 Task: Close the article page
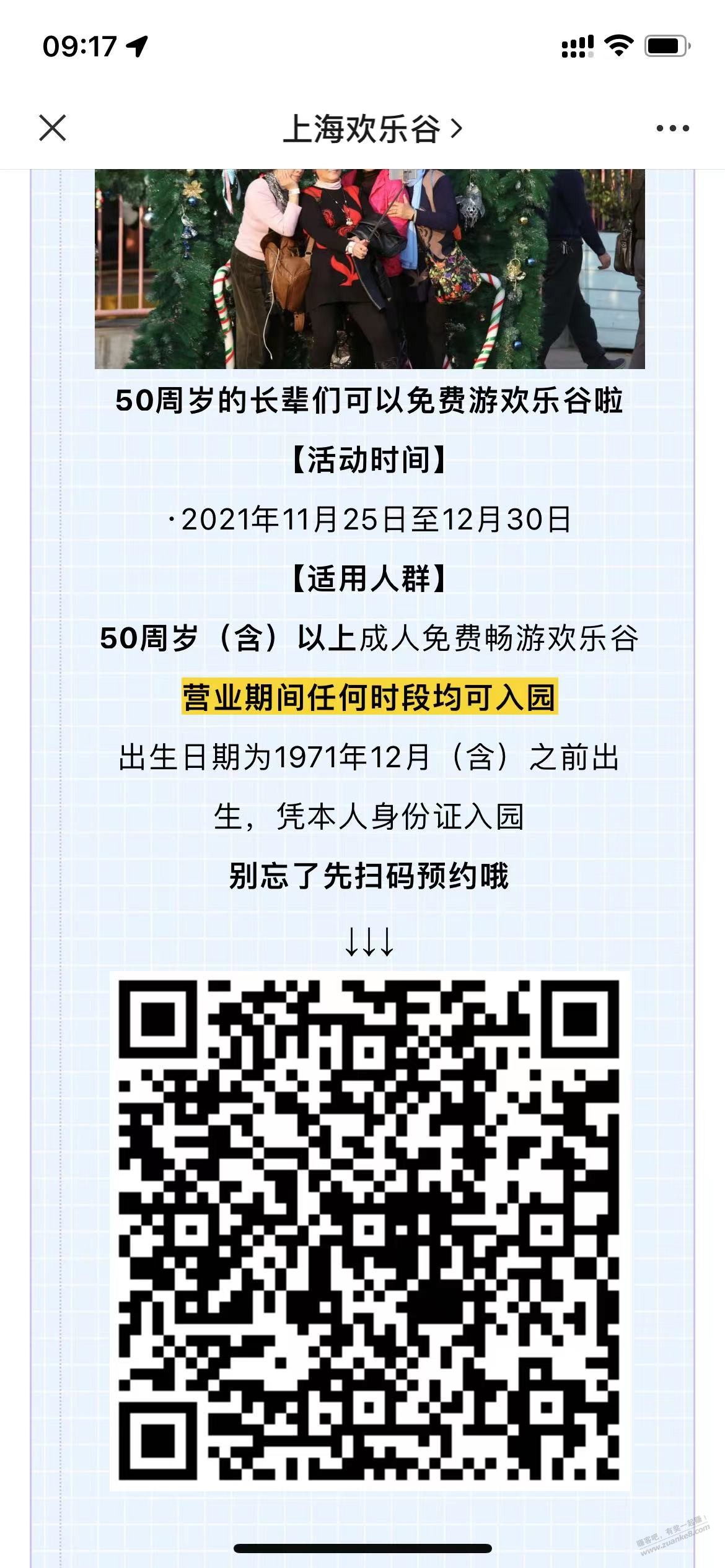point(52,128)
